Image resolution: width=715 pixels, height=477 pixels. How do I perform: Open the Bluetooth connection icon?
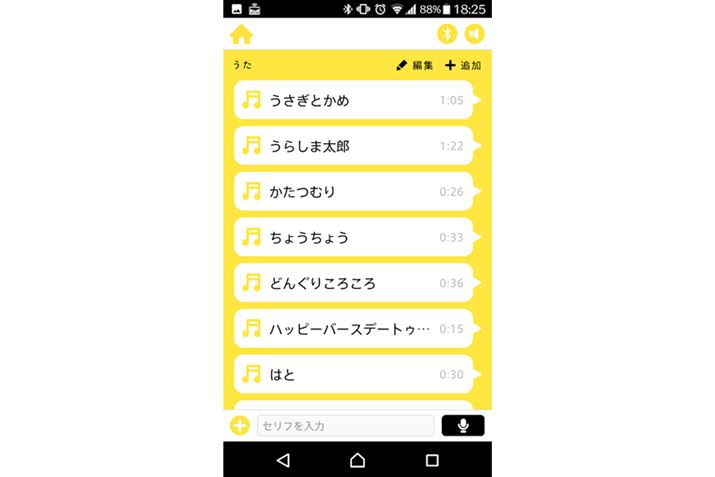[449, 34]
